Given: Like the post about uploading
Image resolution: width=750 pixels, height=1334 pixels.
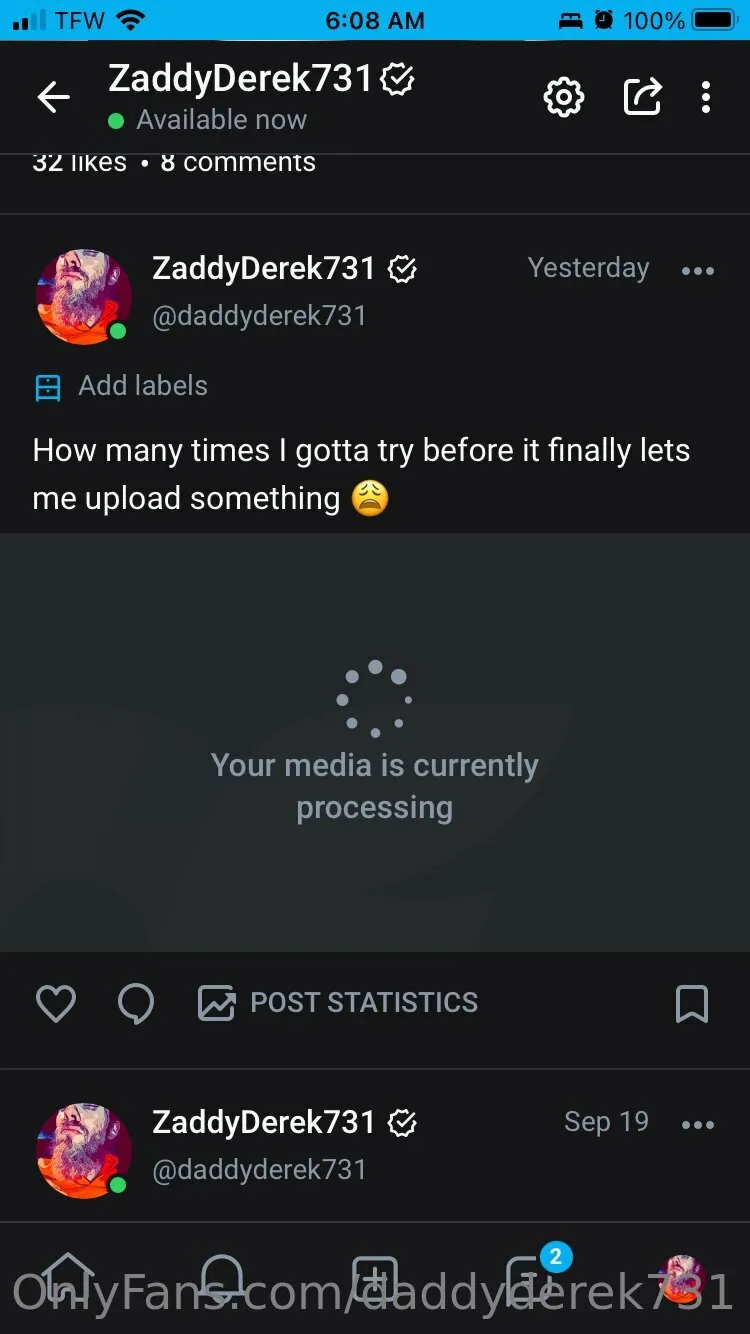Looking at the screenshot, I should click(56, 1003).
